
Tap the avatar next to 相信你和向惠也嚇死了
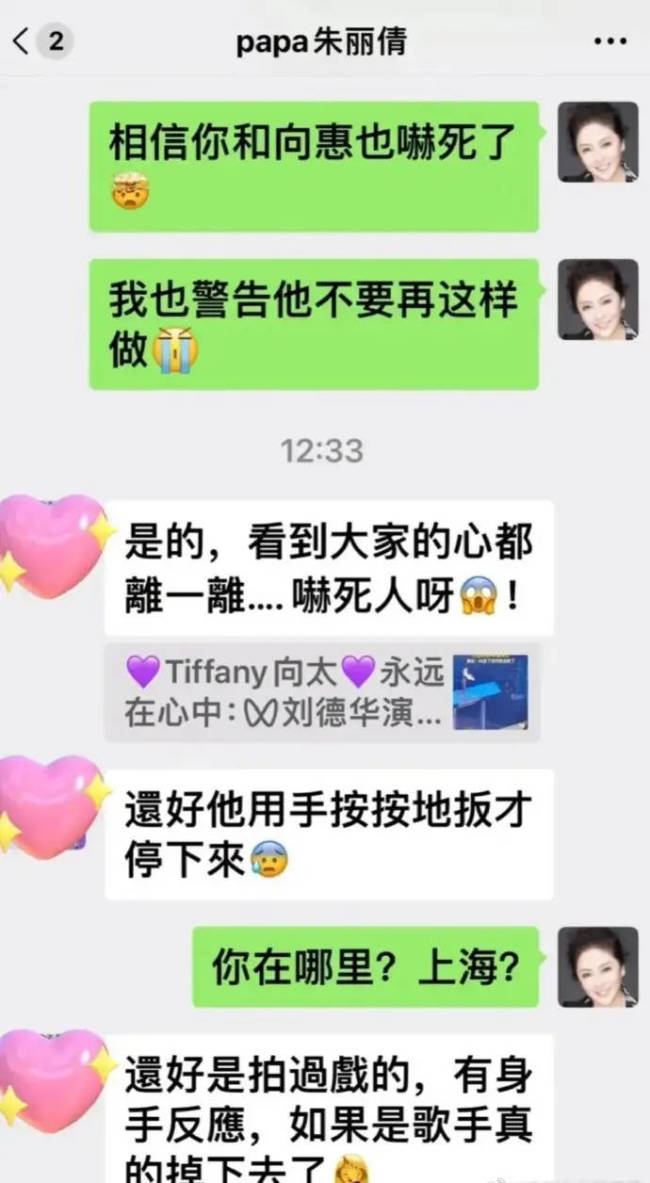597,142
